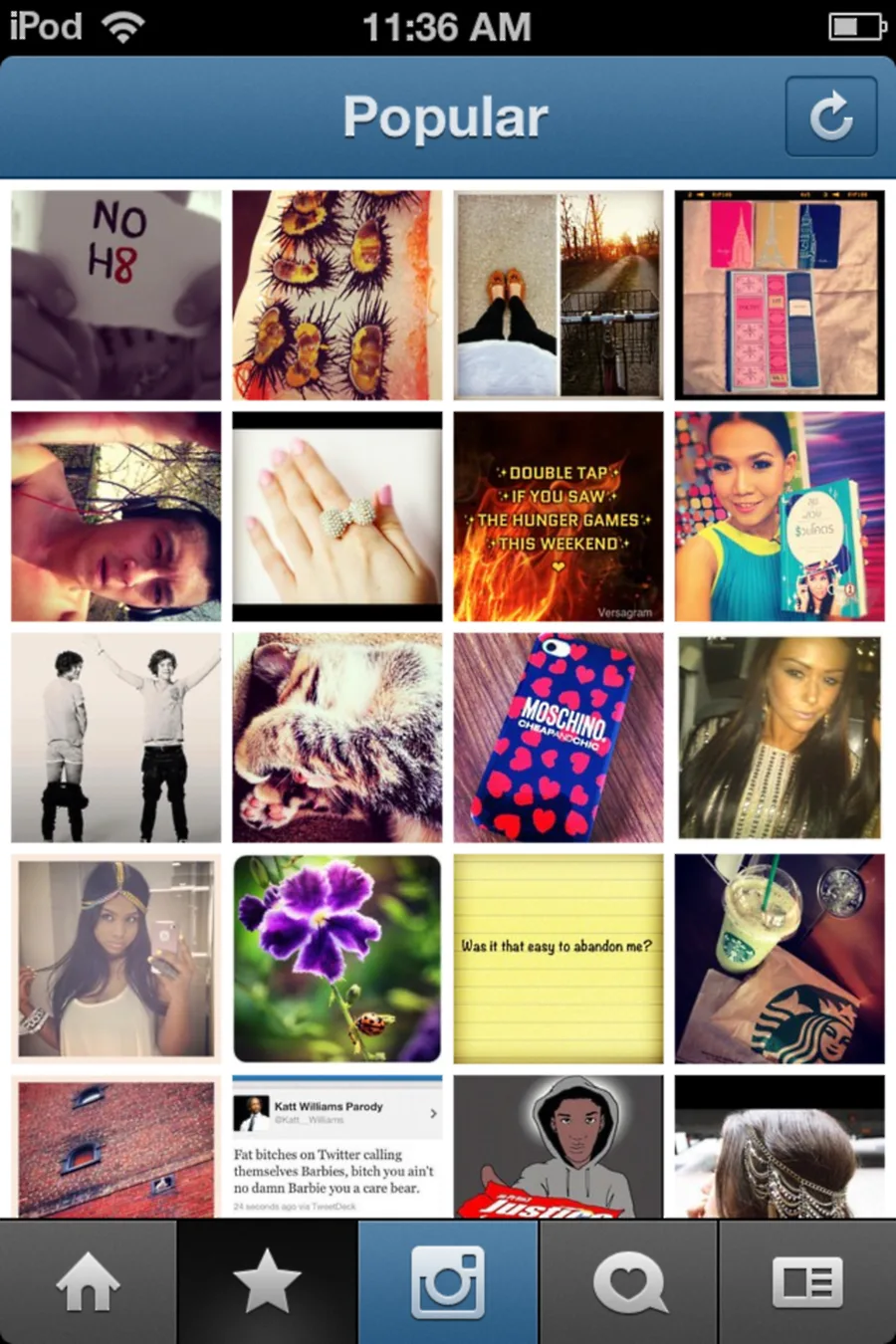This screenshot has height=1344, width=896.
Task: View the two guys black-and-white photo
Action: coord(116,738)
